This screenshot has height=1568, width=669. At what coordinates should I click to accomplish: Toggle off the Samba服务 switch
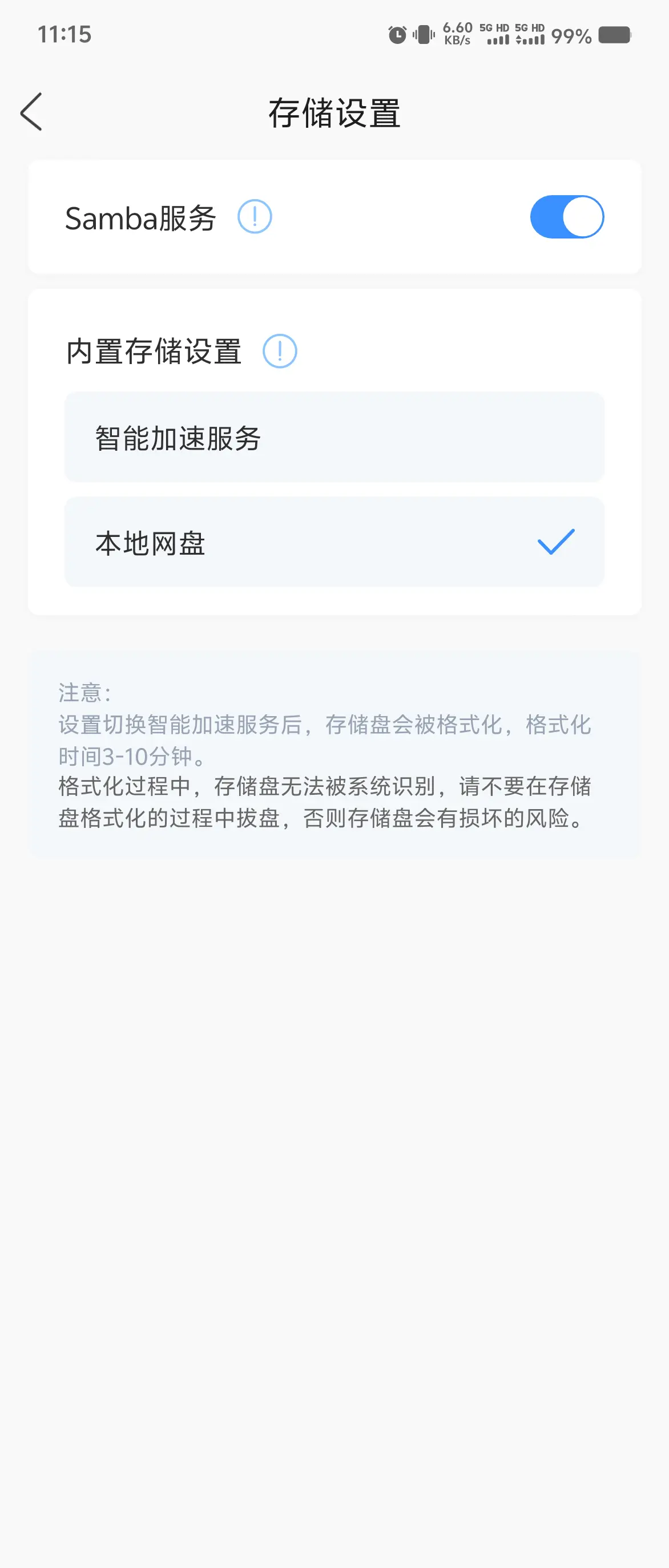[x=566, y=217]
